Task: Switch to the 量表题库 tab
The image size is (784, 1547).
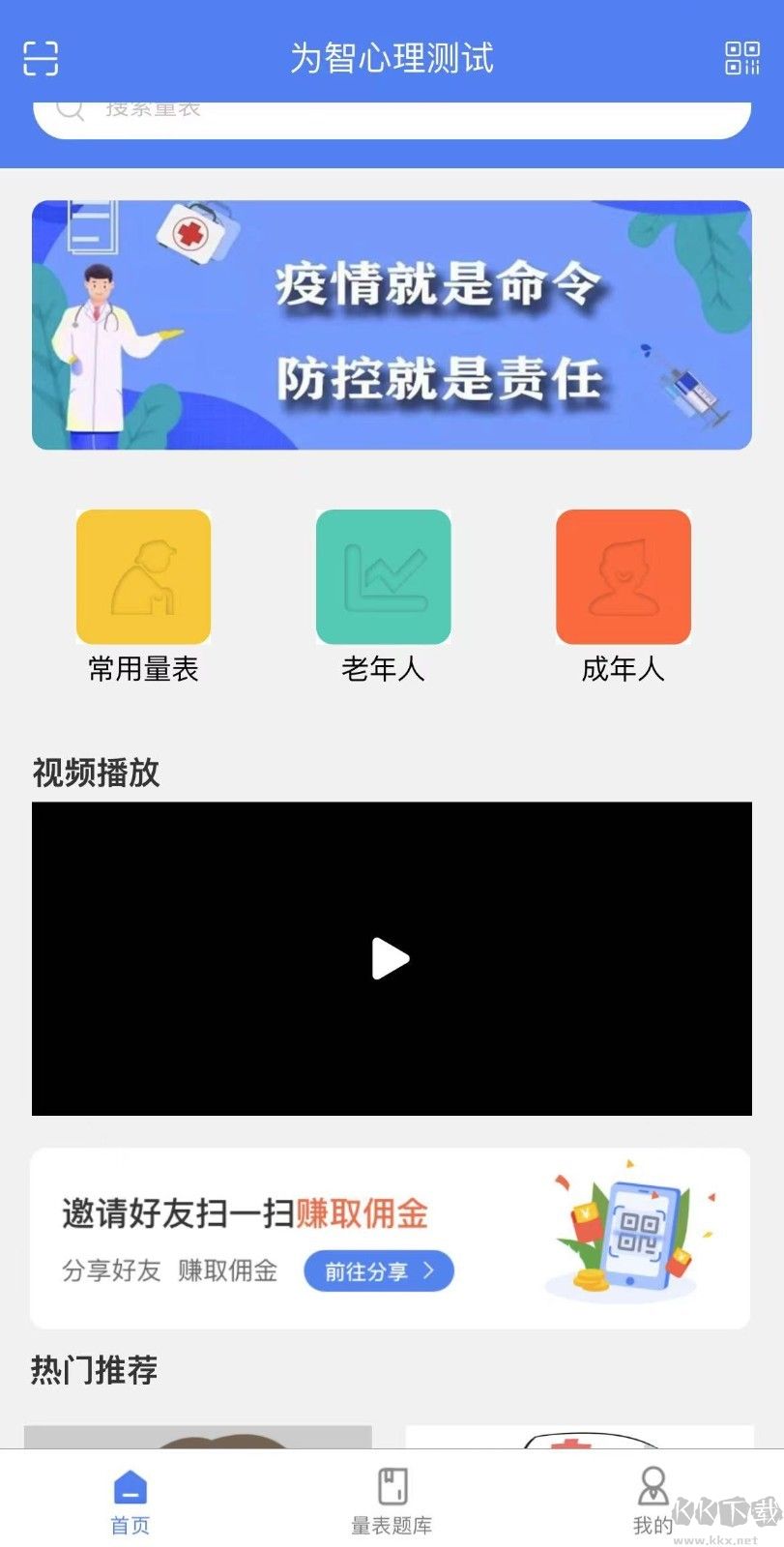Action: coord(392,1499)
